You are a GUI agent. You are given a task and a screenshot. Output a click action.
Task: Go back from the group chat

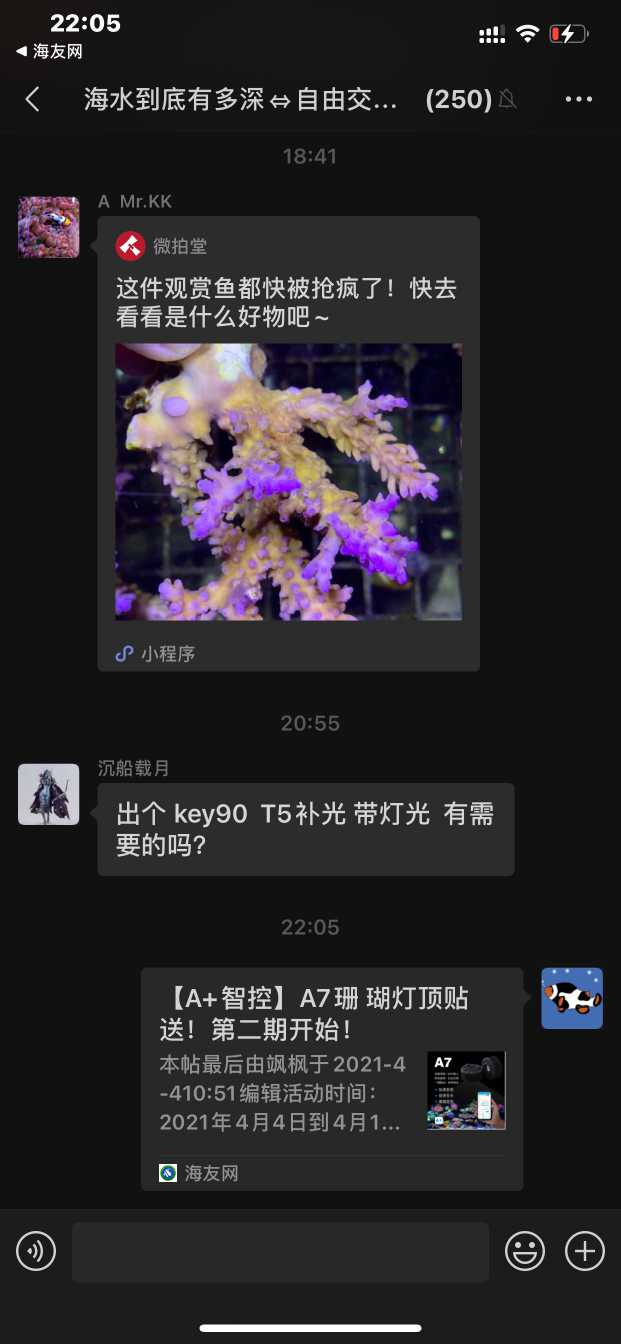point(32,99)
